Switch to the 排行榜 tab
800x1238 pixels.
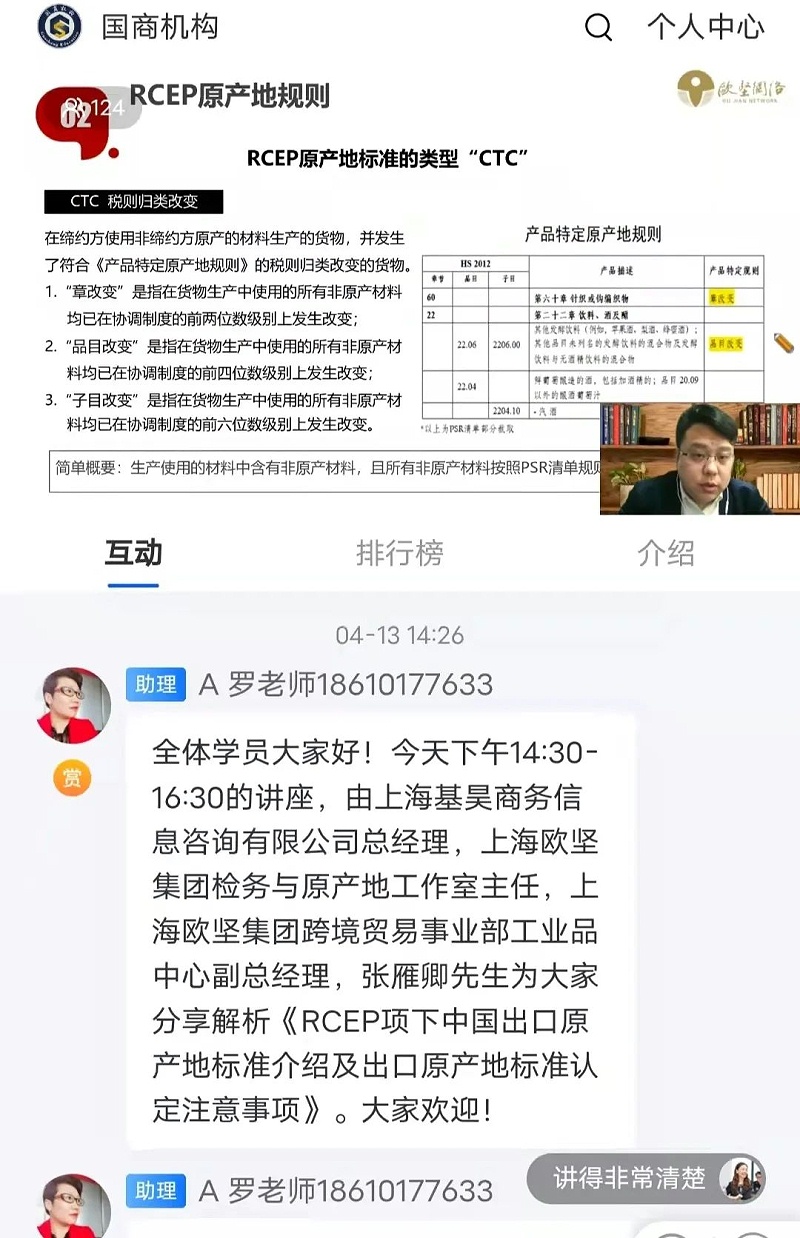399,553
